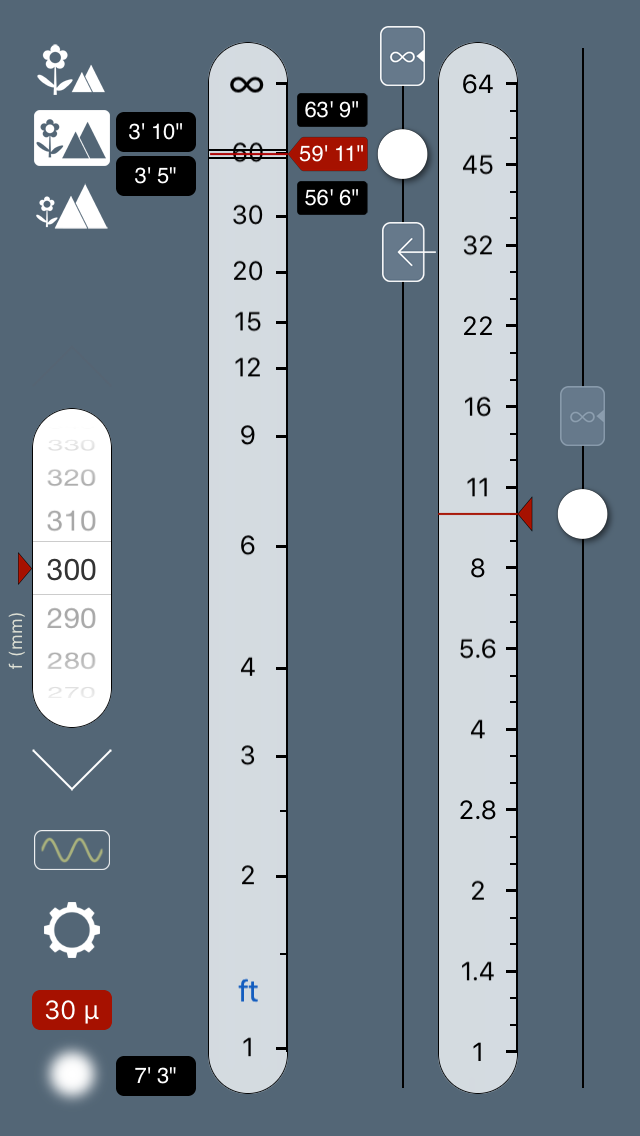The height and width of the screenshot is (1136, 640).
Task: Select the highlighted flower-mountain mode icon
Action: click(72, 138)
